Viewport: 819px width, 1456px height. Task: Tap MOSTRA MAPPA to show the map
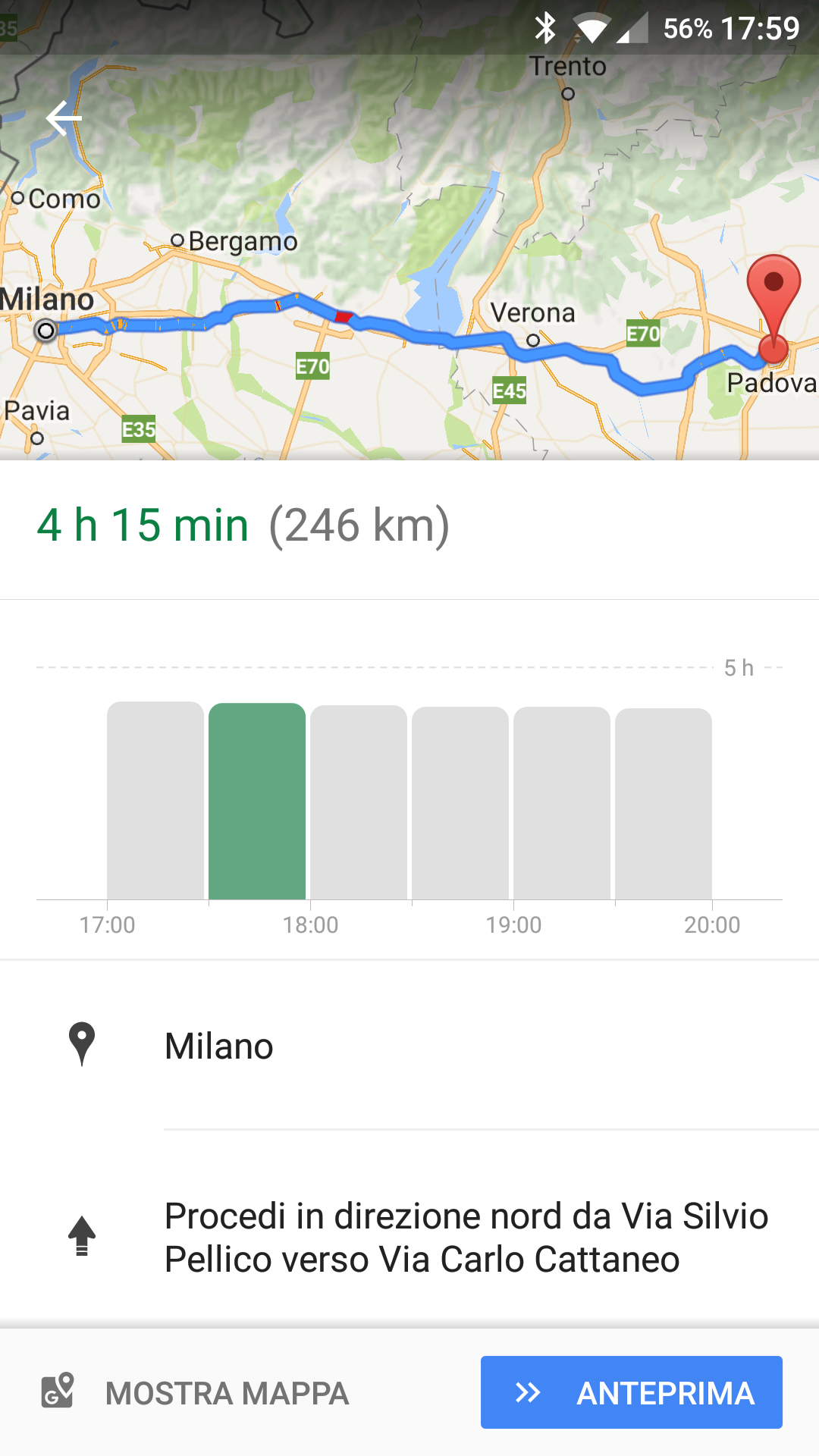click(x=194, y=1393)
